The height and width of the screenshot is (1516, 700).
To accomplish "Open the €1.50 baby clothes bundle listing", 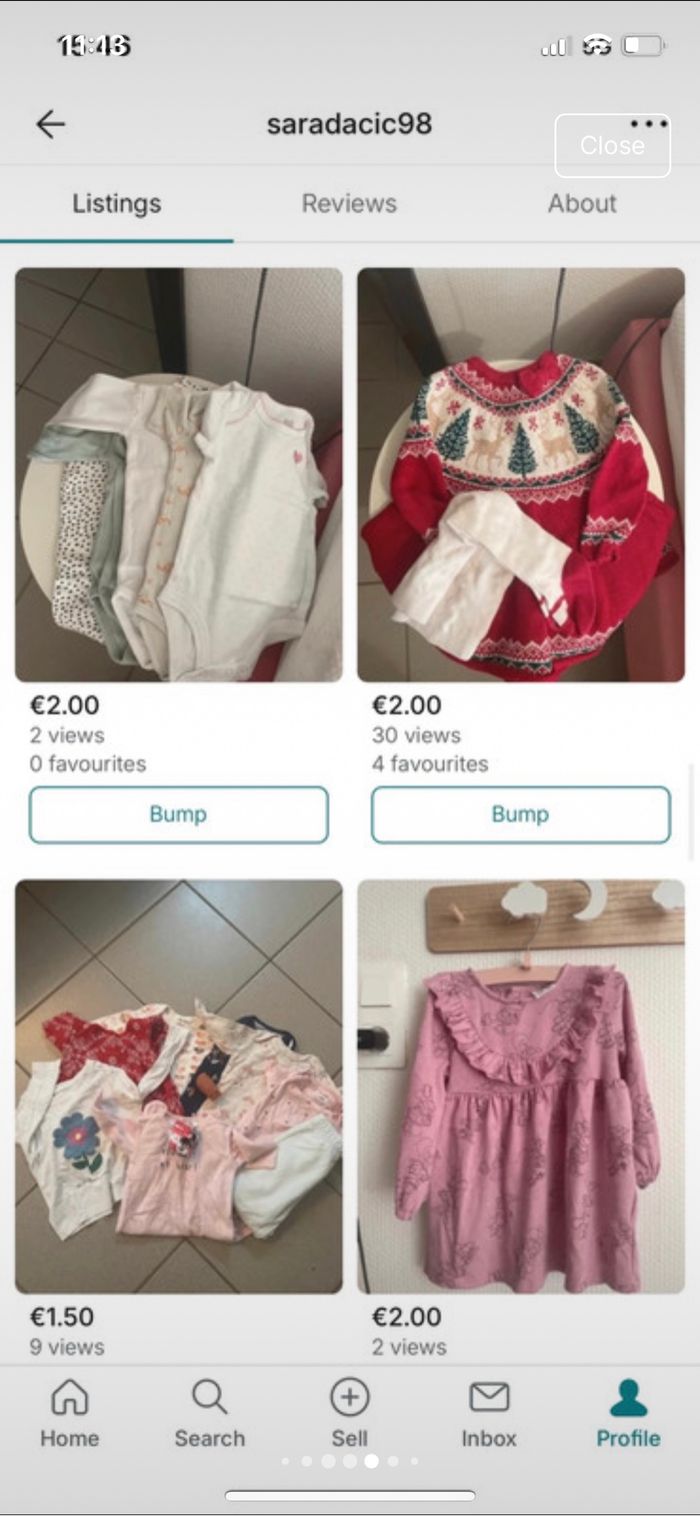I will [178, 1086].
